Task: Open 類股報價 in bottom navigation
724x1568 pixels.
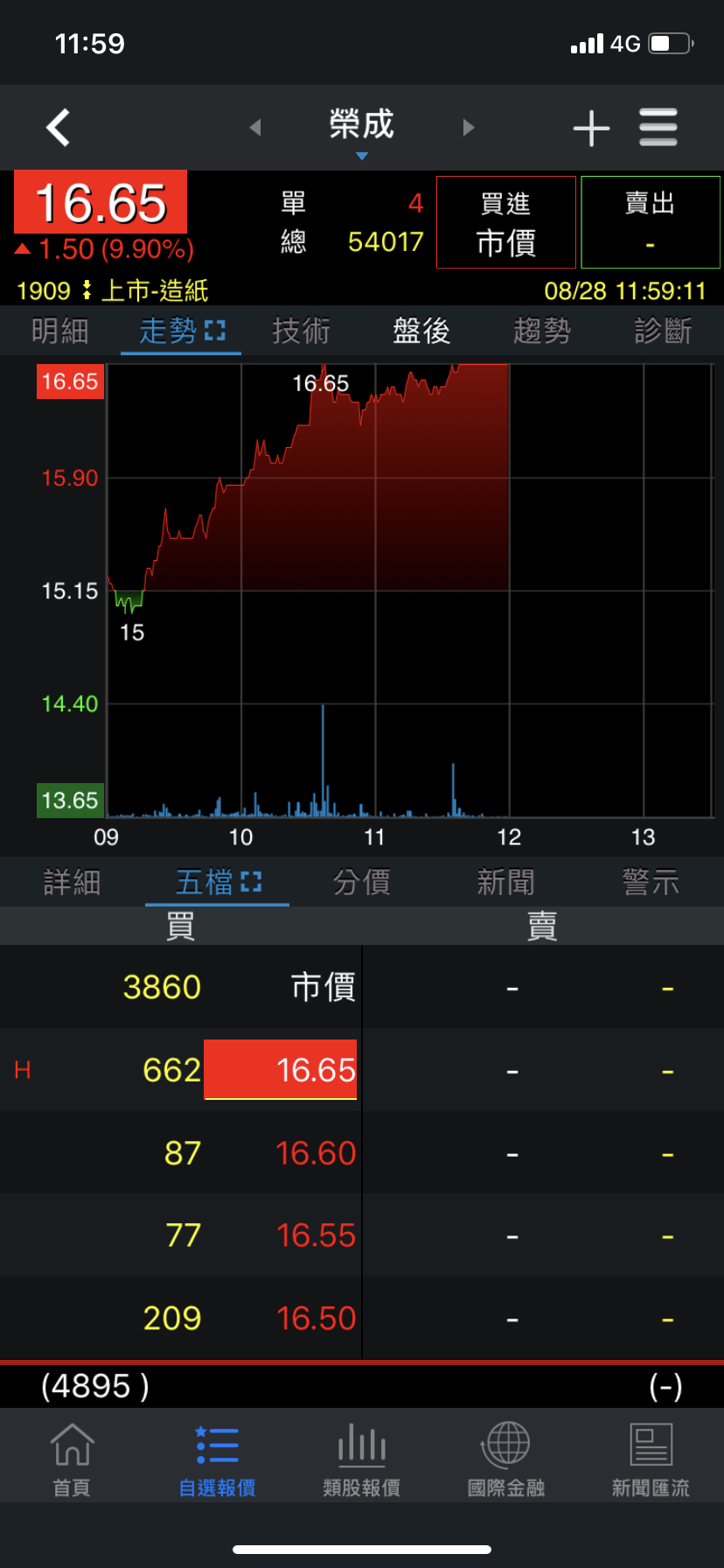Action: pos(361,1458)
